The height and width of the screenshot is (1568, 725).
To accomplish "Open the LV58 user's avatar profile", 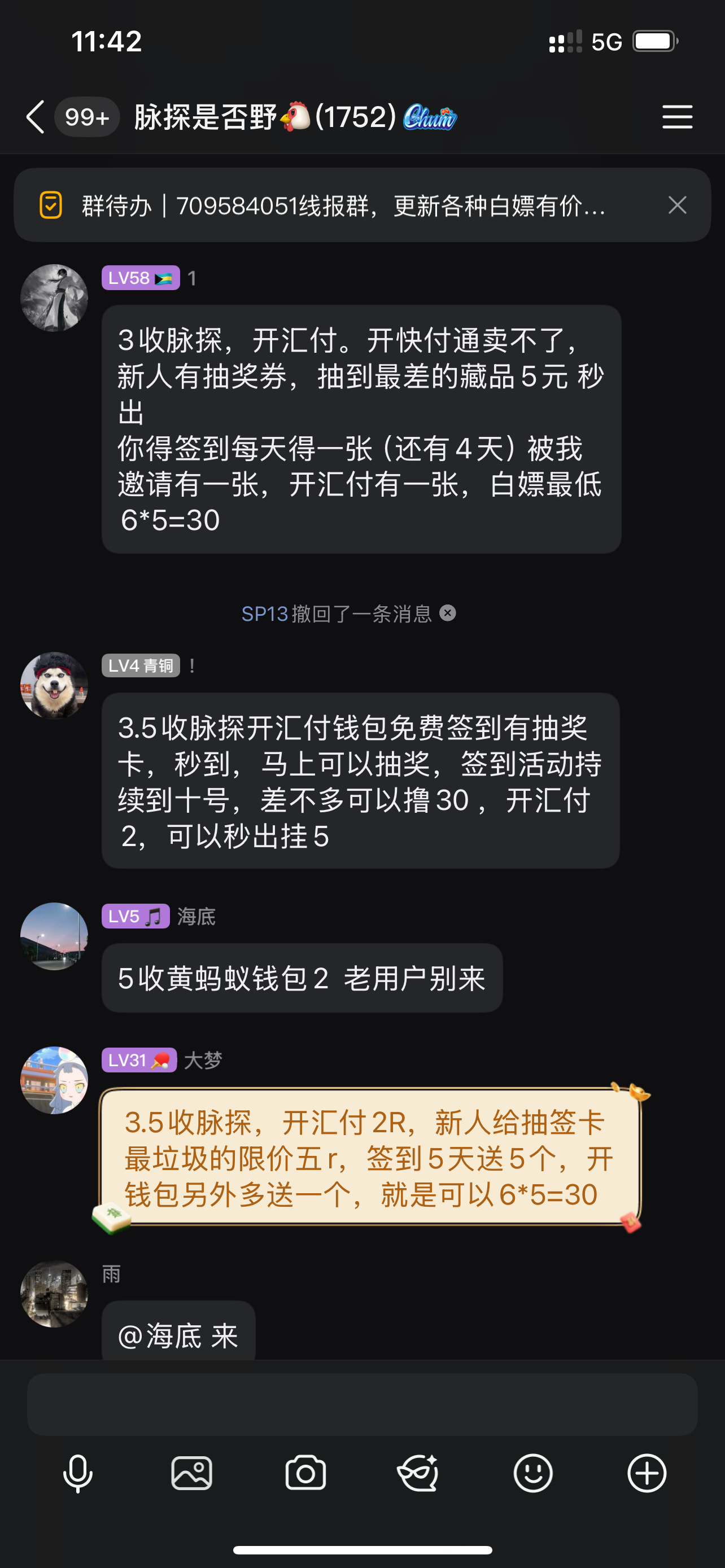I will [54, 298].
